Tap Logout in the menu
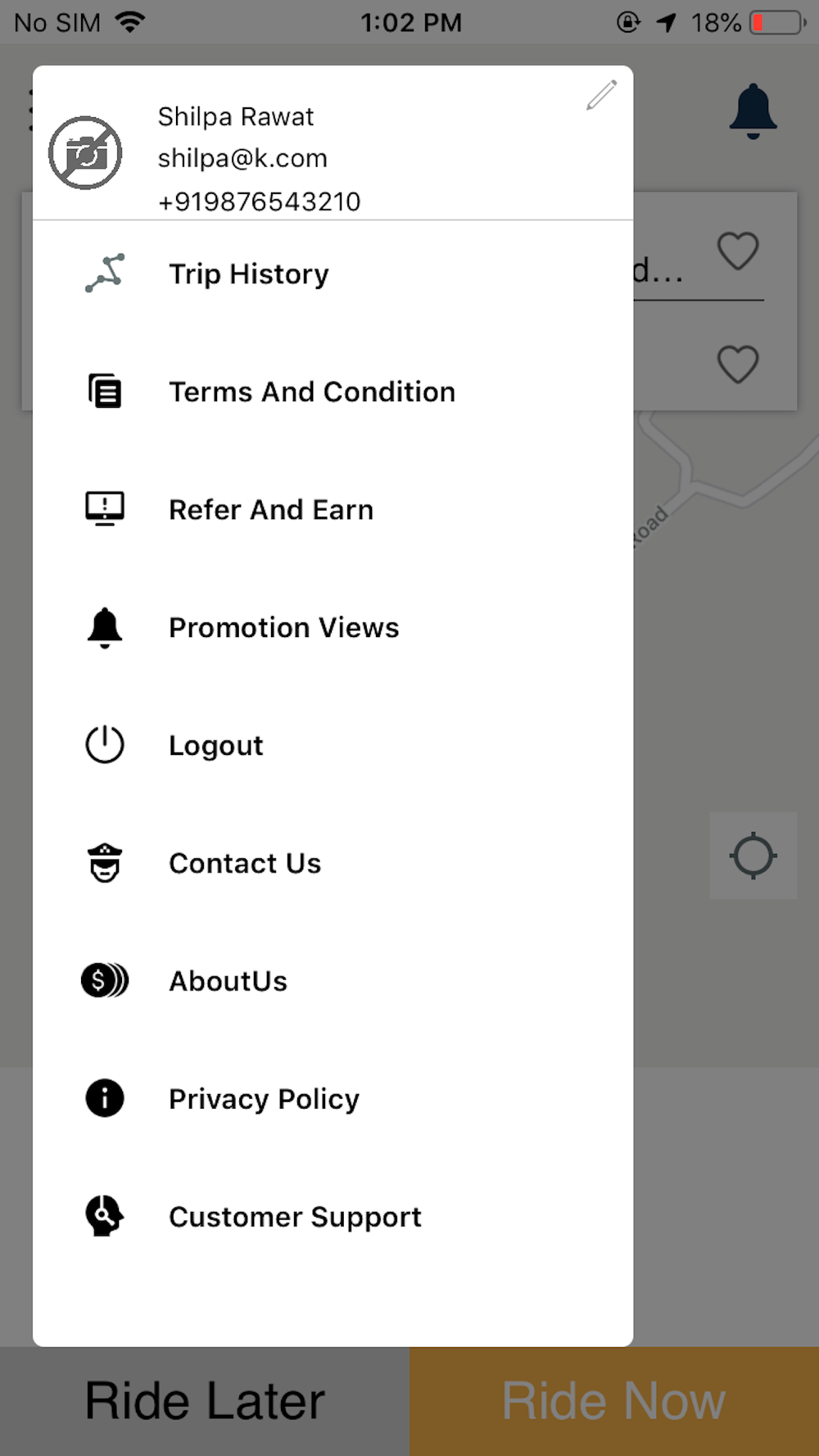This screenshot has width=819, height=1456. [x=333, y=746]
